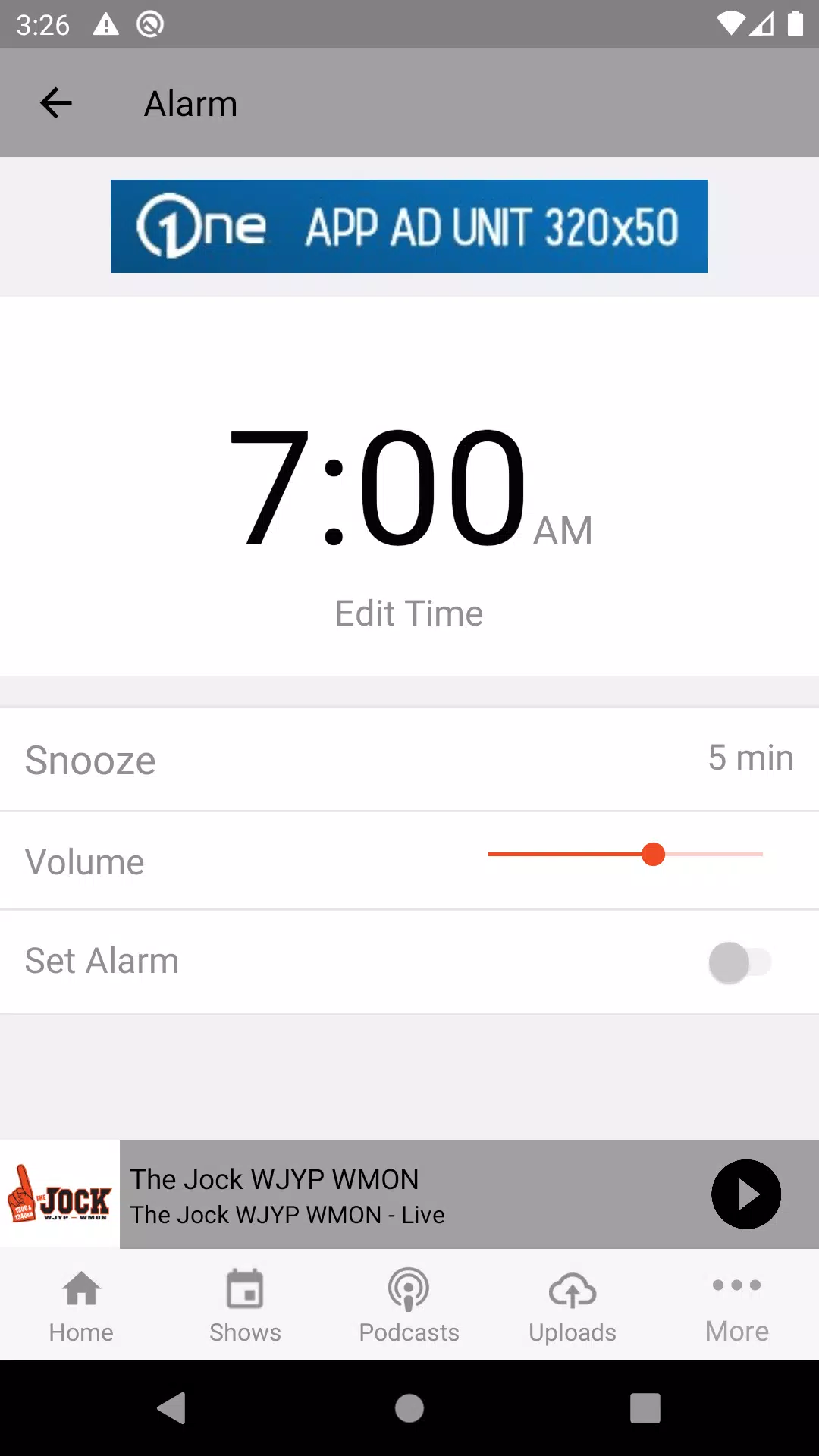Go to the Uploads tab
The width and height of the screenshot is (819, 1456).
coord(573,1306)
